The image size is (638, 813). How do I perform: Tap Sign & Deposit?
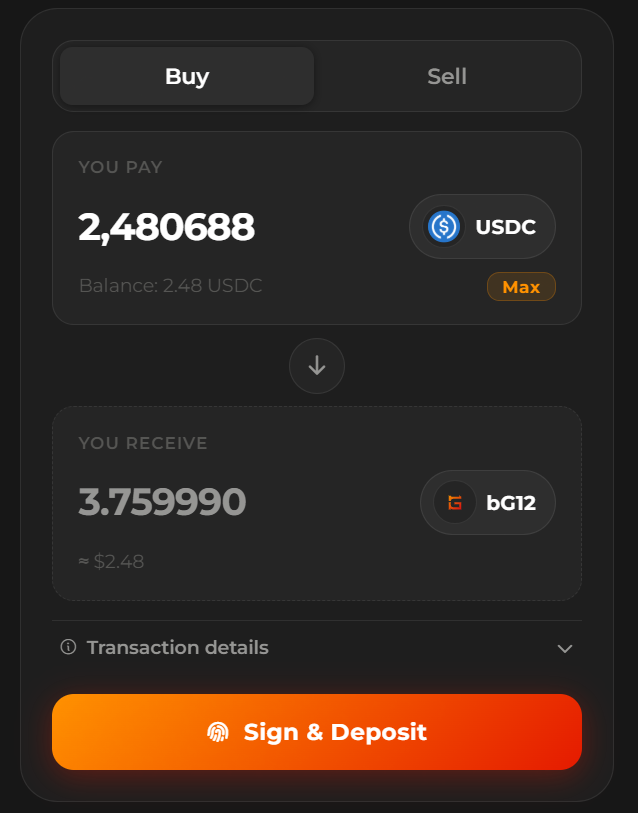point(317,732)
